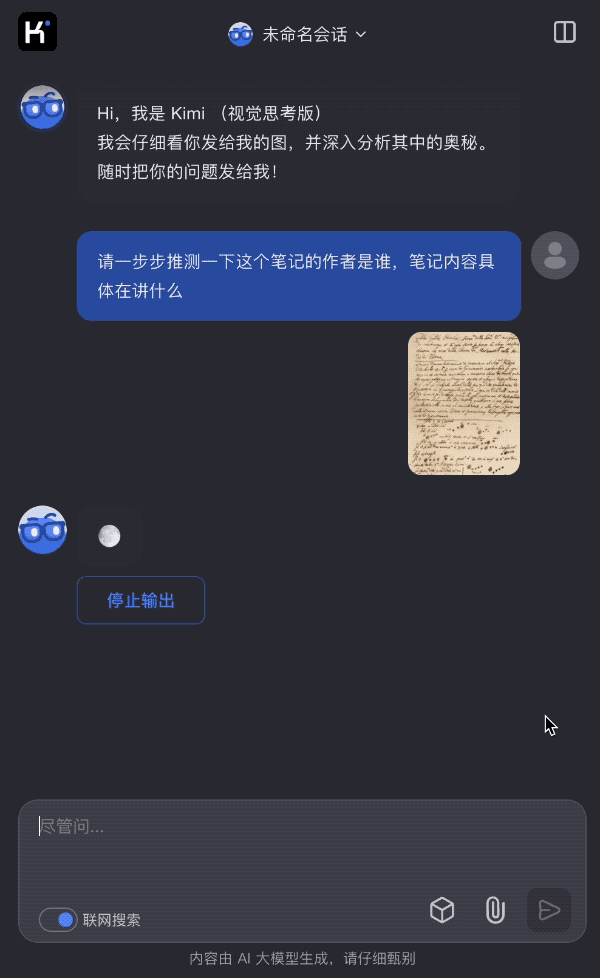Send the message with the arrow icon

549,909
